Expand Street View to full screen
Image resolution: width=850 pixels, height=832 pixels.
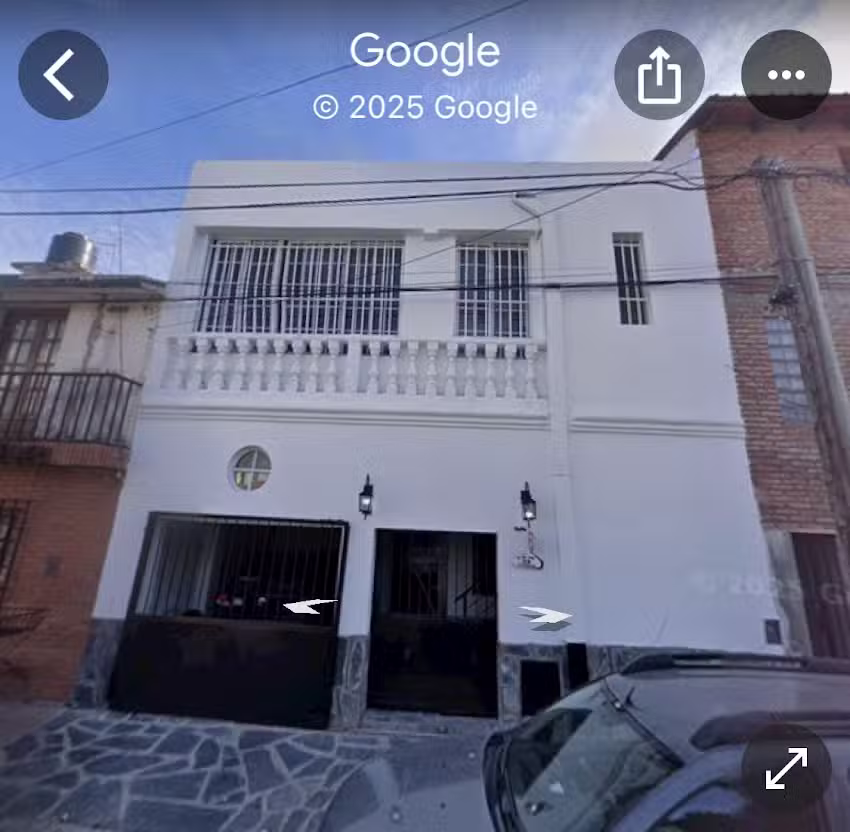point(786,769)
